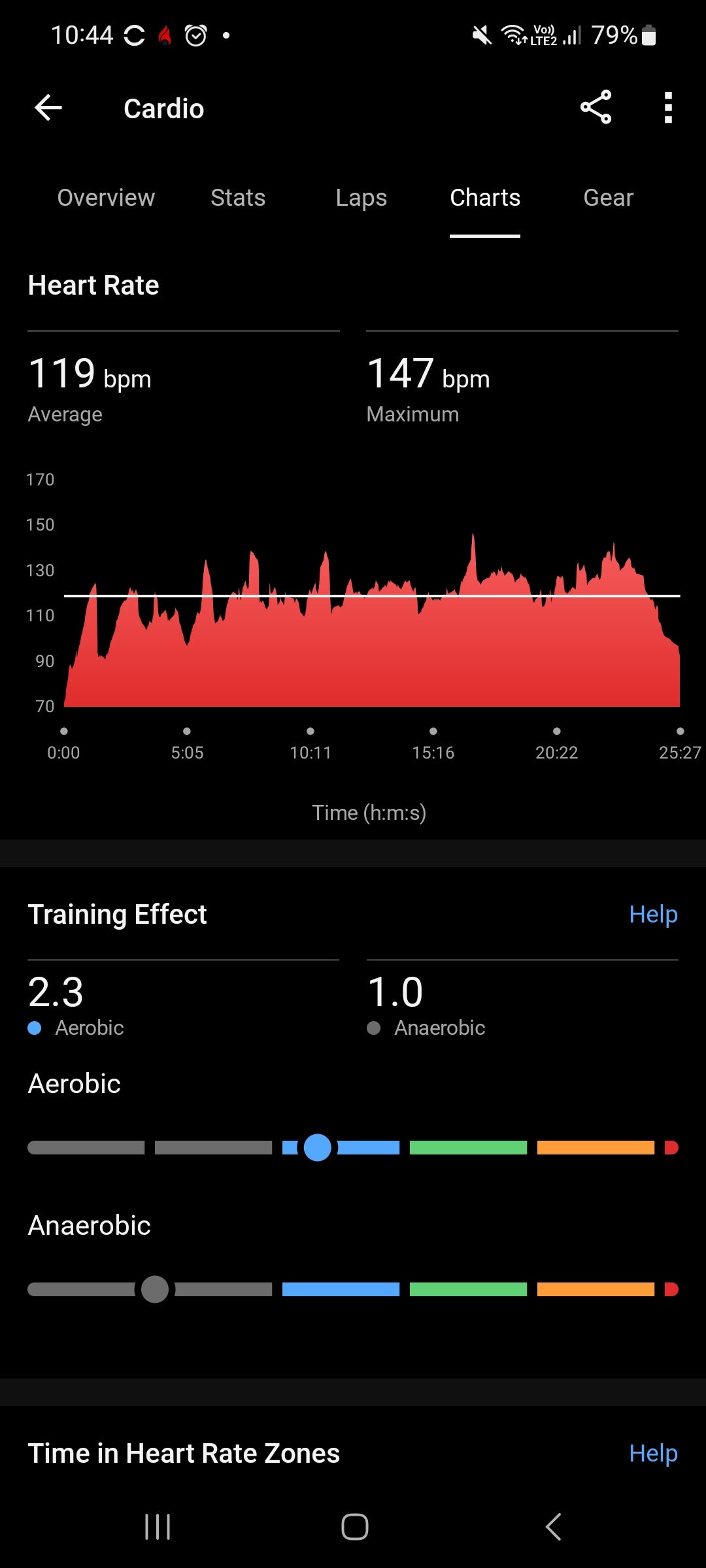Viewport: 706px width, 1568px height.
Task: Open the Gear tab
Action: coord(608,198)
